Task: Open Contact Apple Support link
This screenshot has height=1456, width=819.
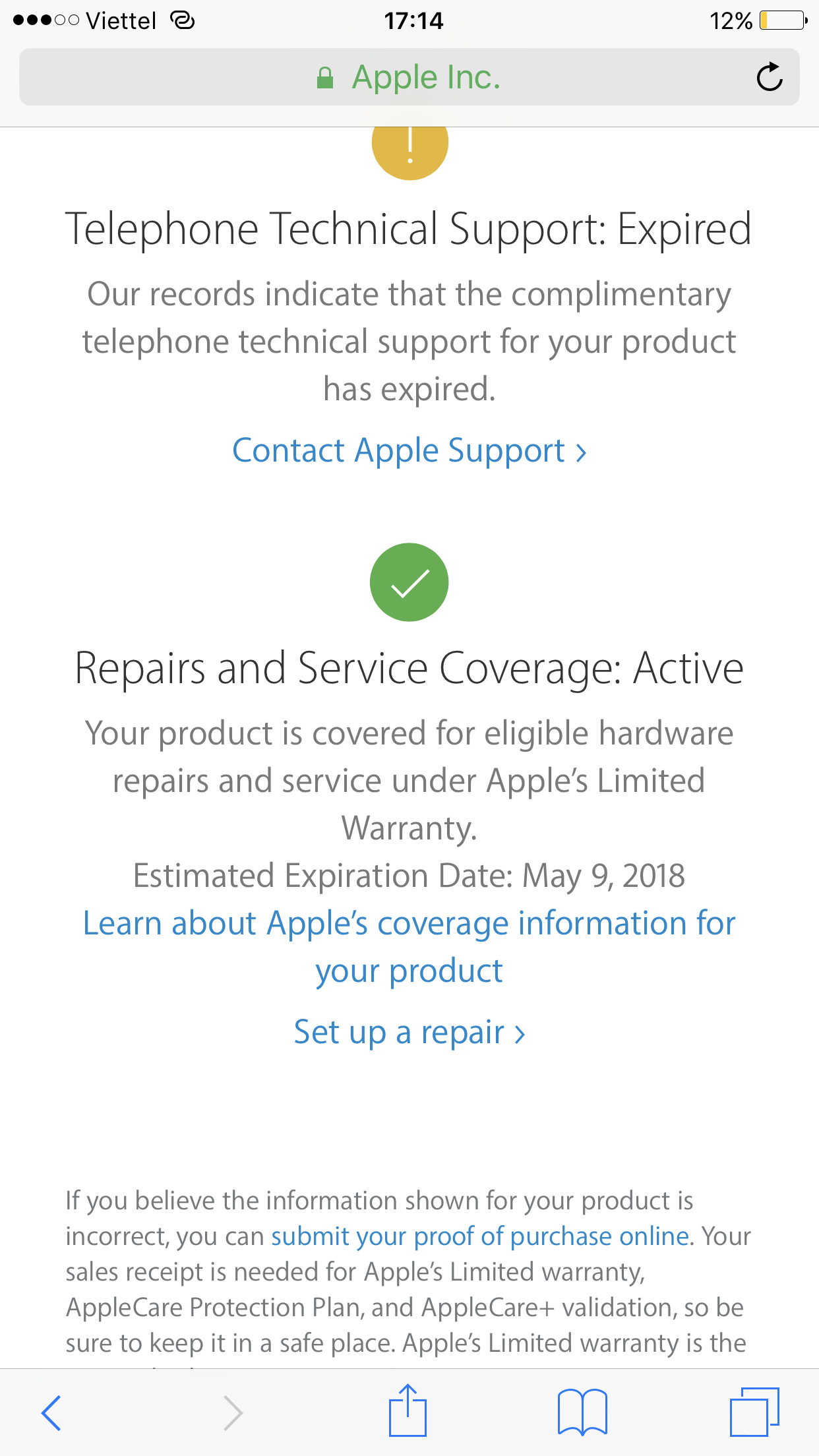Action: [x=409, y=451]
